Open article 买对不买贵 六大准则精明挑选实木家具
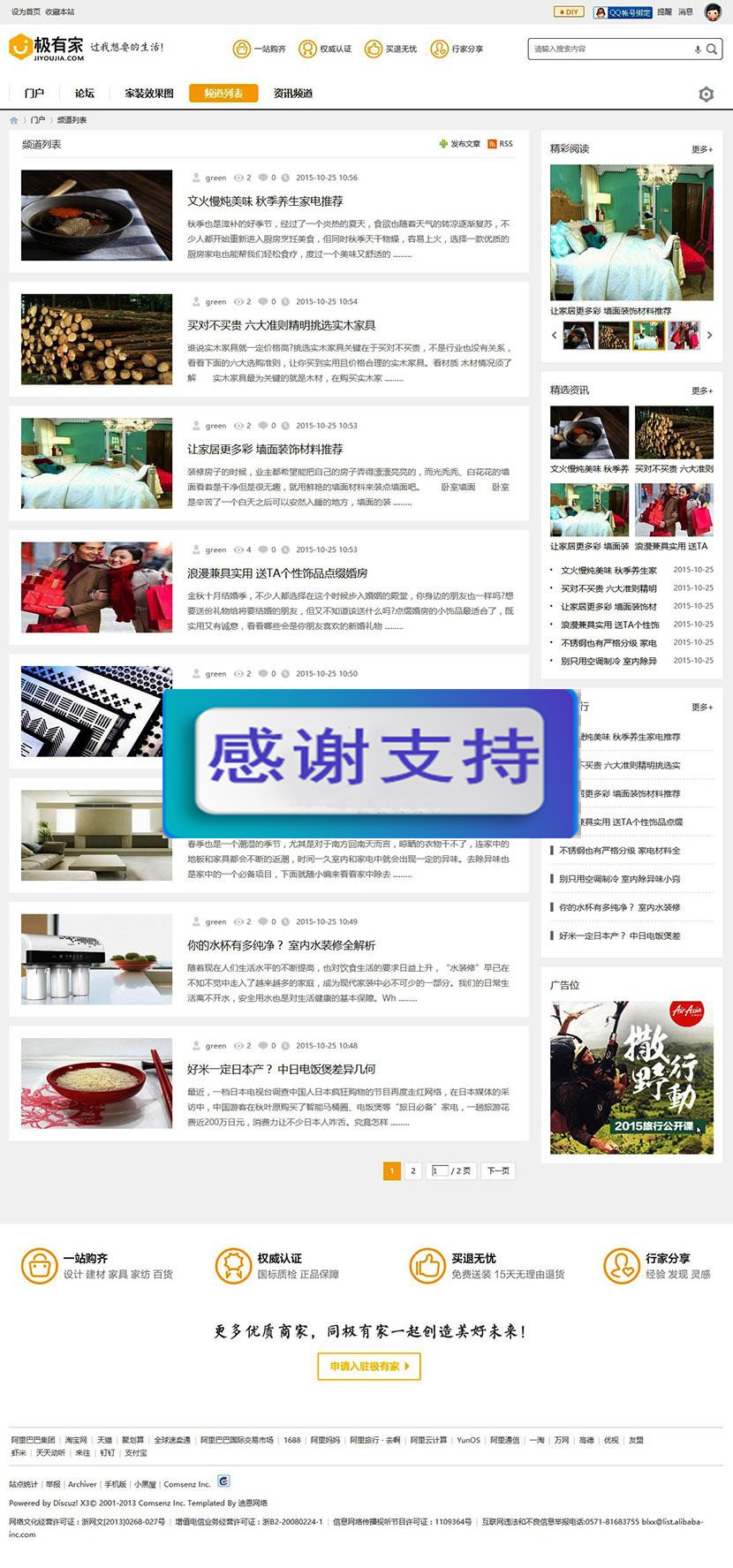 tap(281, 325)
